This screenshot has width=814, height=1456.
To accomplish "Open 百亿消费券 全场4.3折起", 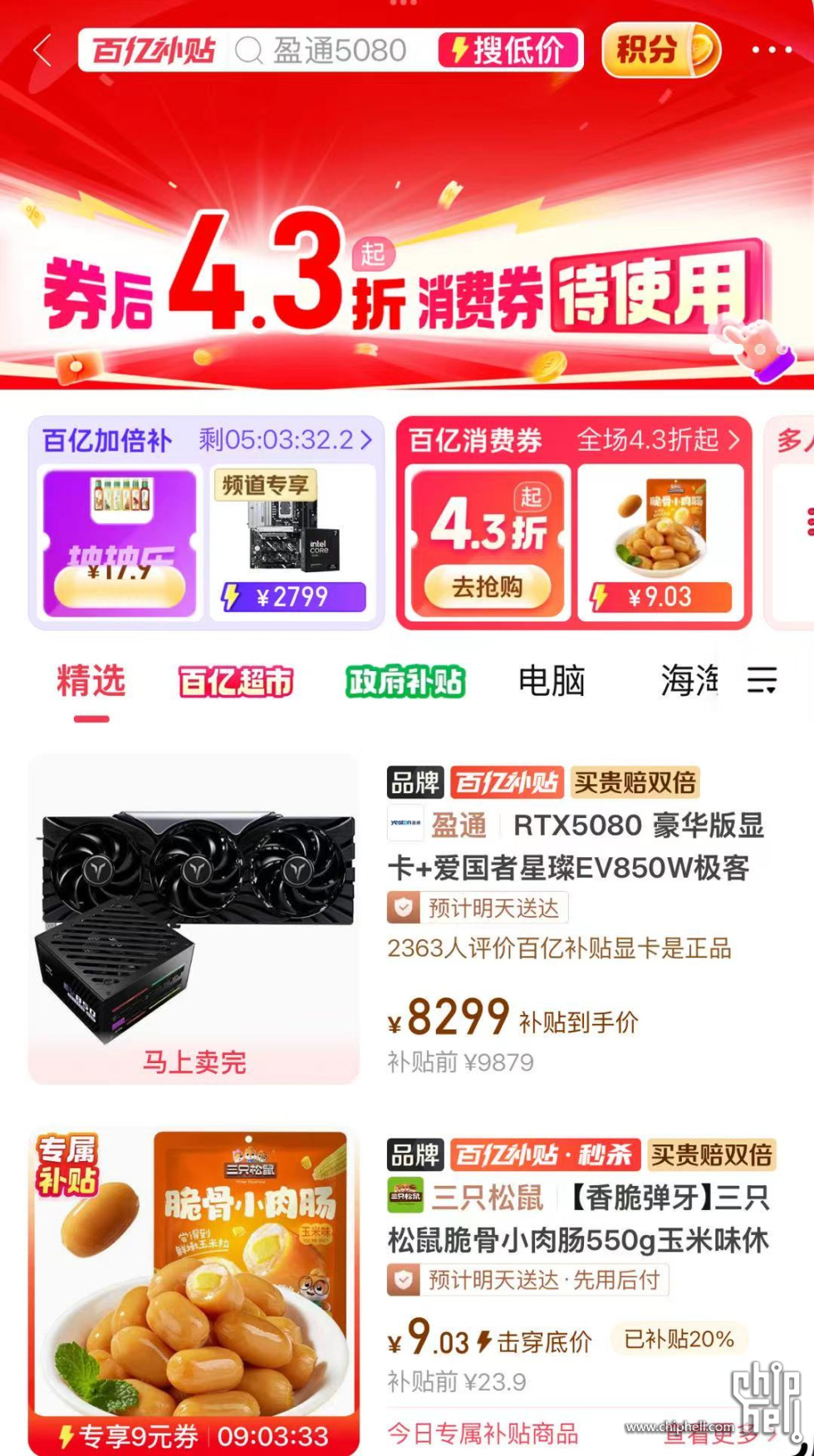I will point(573,439).
